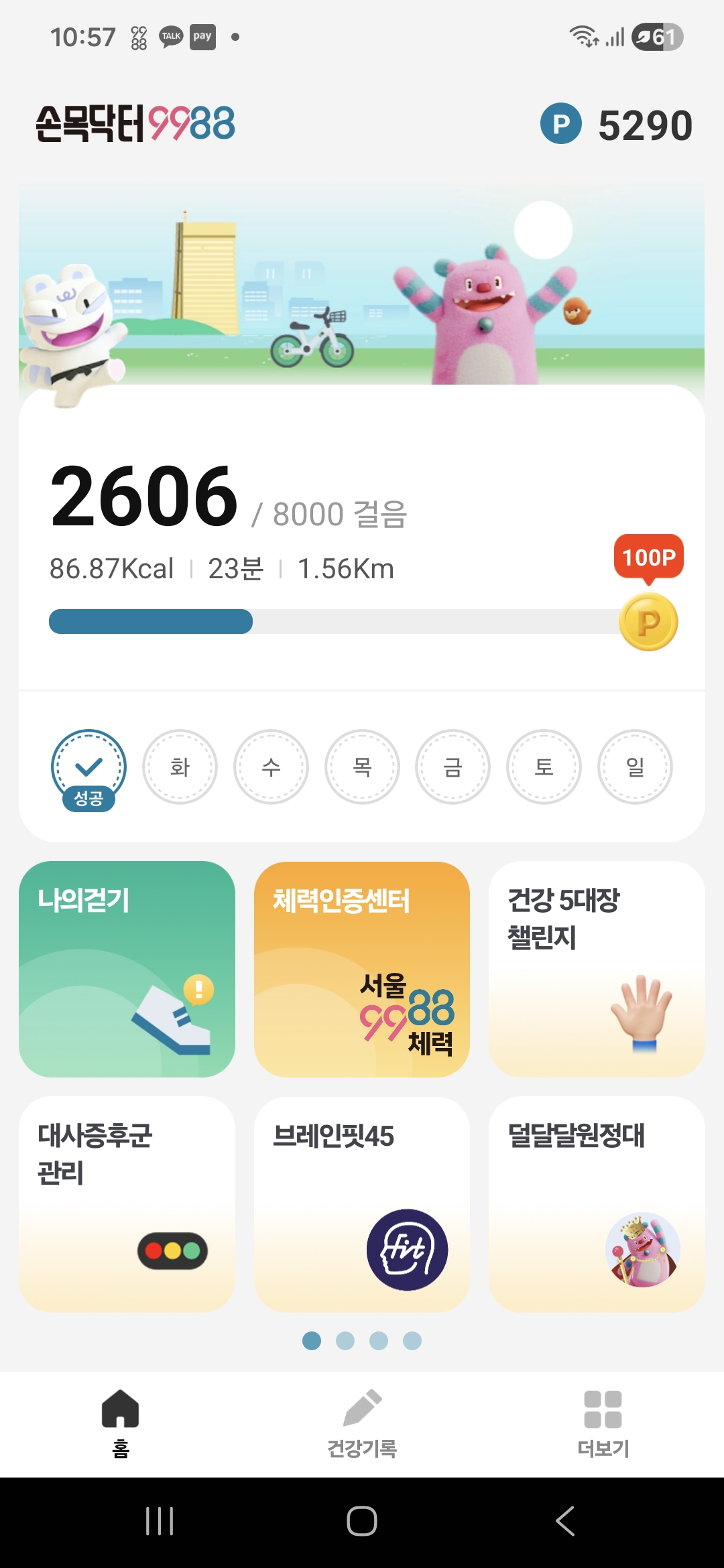The height and width of the screenshot is (1568, 724).
Task: Go back using the system back button
Action: tap(565, 1521)
